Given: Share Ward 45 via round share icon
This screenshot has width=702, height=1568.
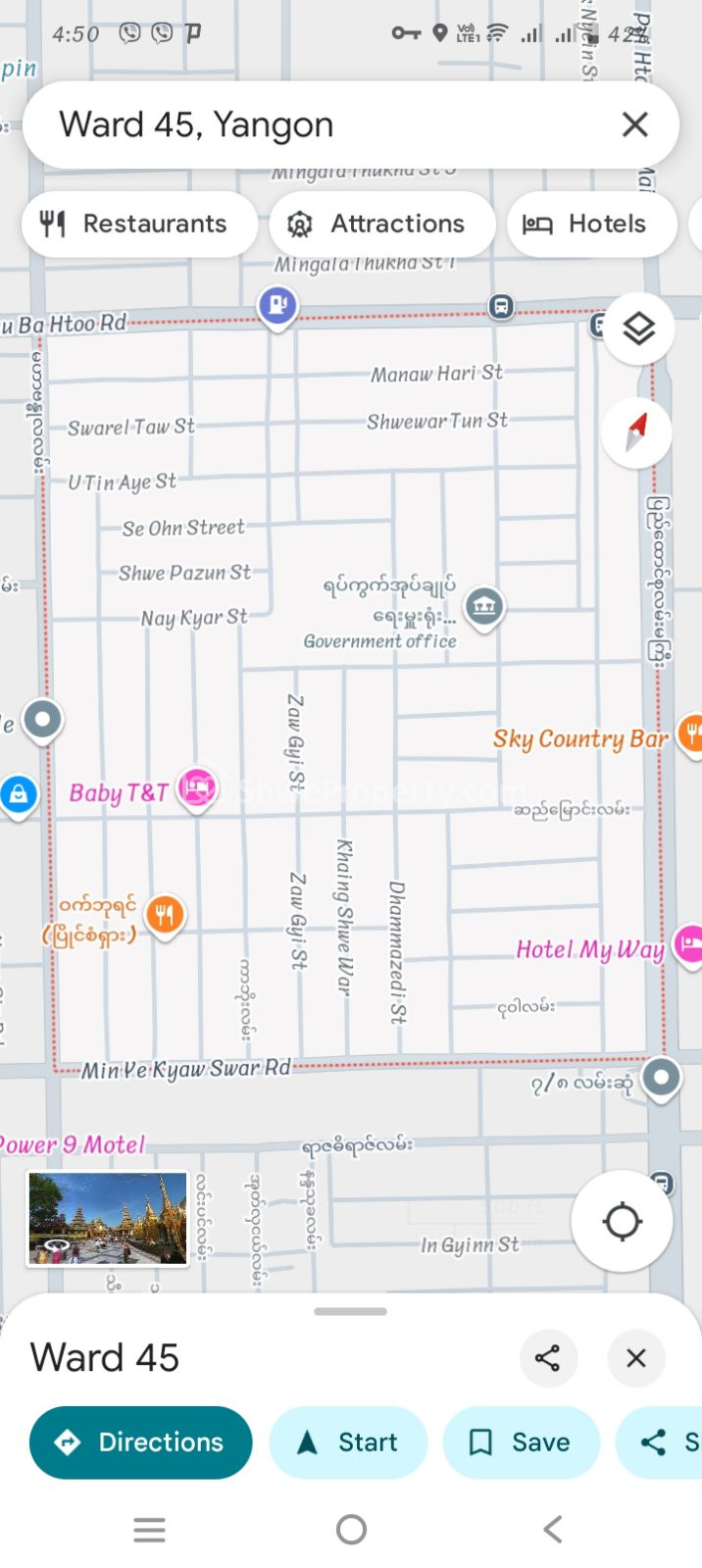Looking at the screenshot, I should click(548, 1358).
